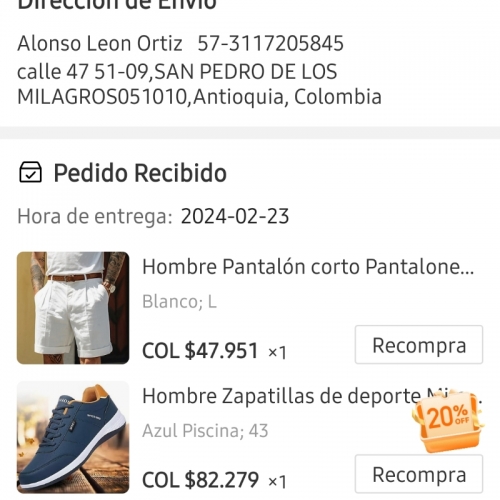Screen dimensions: 500x500
Task: Tap Recompra for the white shorts
Action: (x=419, y=345)
